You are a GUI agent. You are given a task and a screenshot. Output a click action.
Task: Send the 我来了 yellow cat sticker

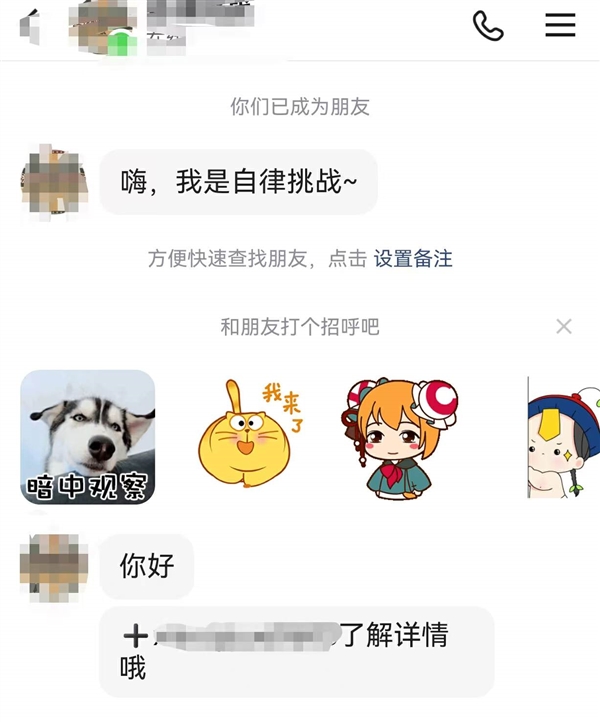coord(250,434)
